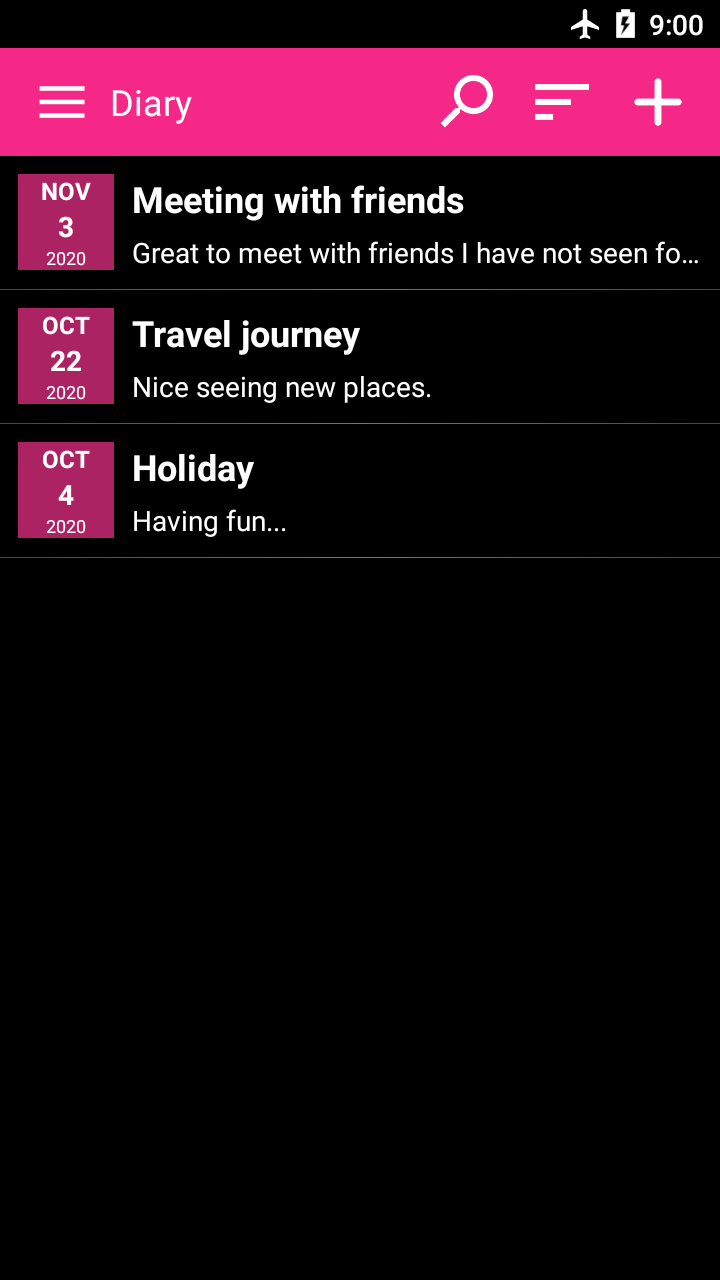Add a new diary entry
Viewport: 720px width, 1280px height.
click(657, 102)
